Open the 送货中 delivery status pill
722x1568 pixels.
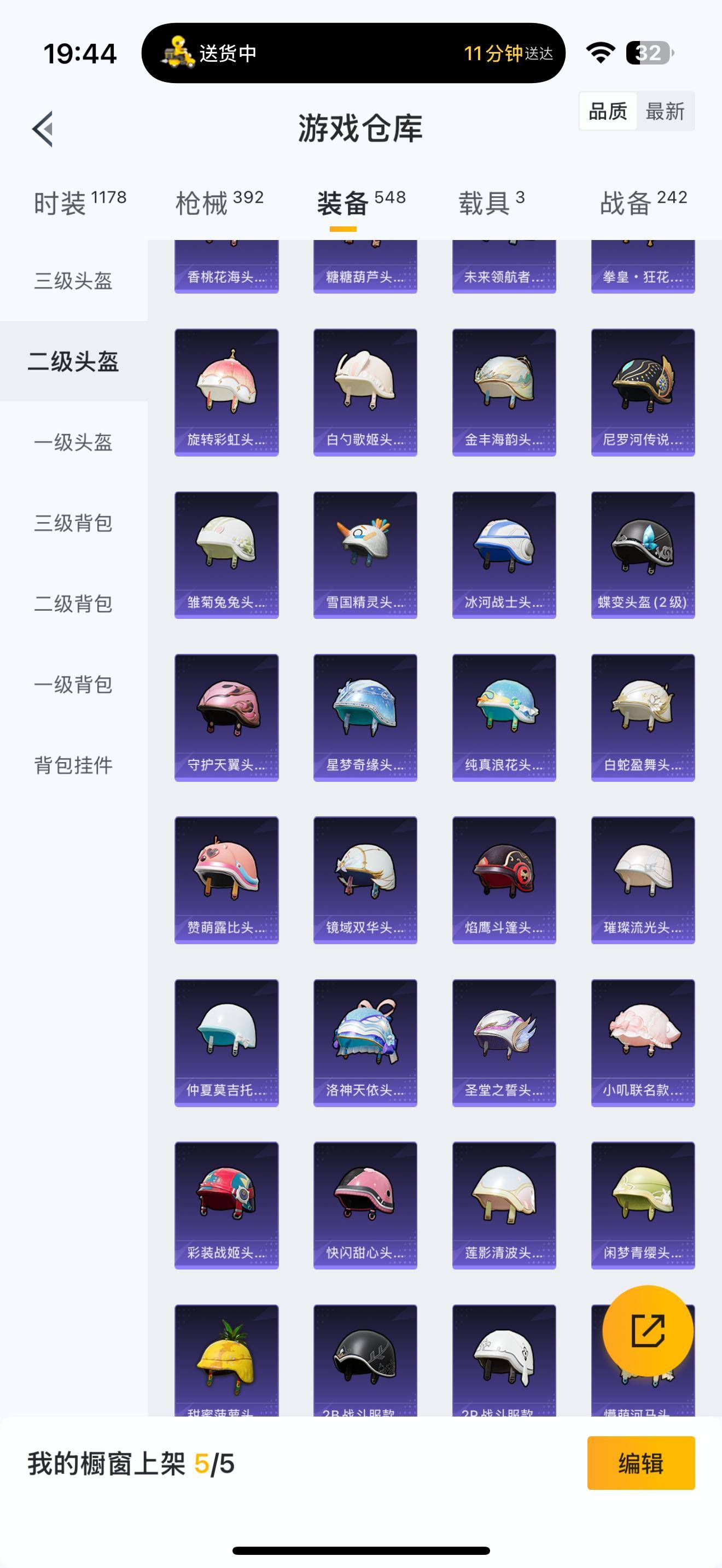tap(353, 54)
